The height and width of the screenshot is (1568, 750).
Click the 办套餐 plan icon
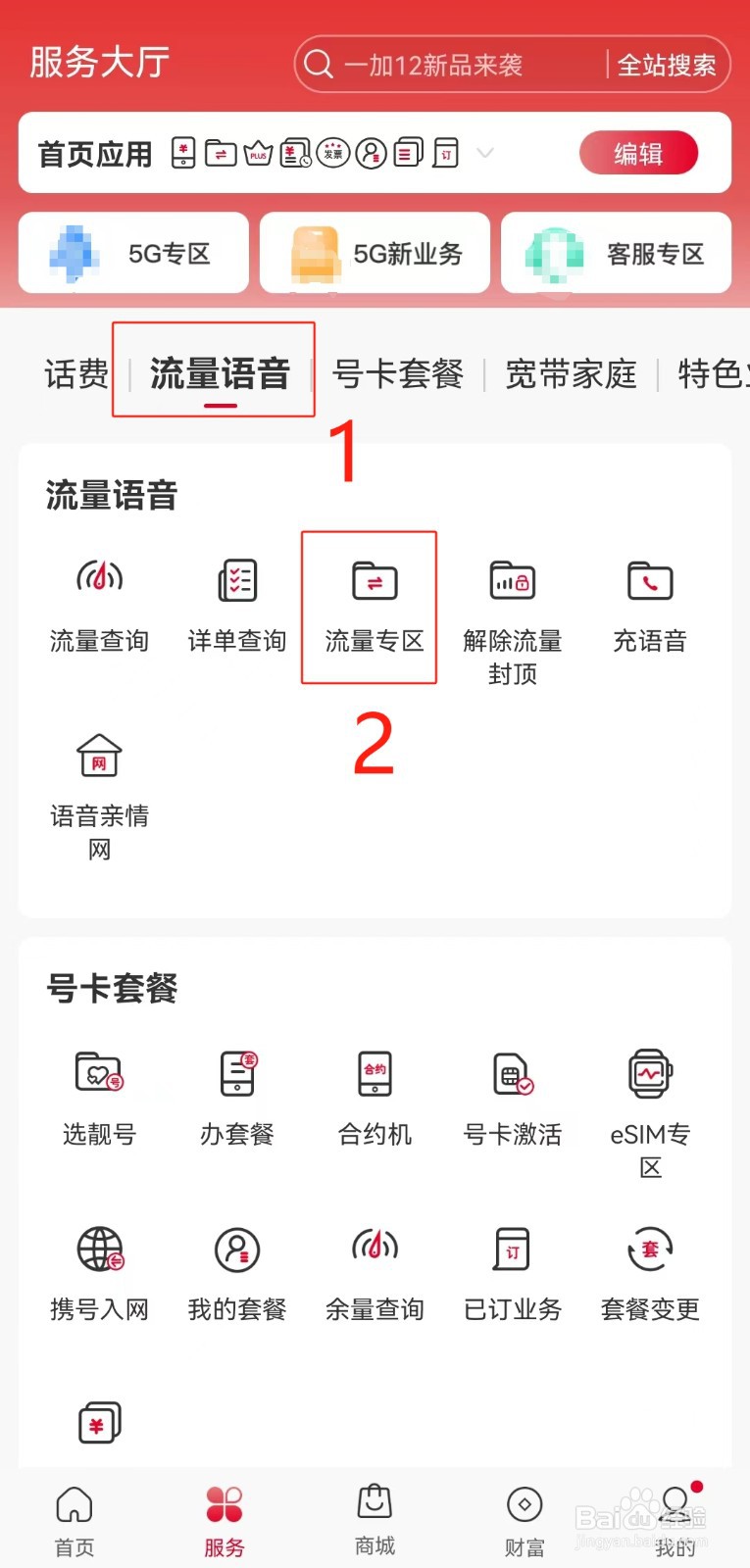point(235,1098)
